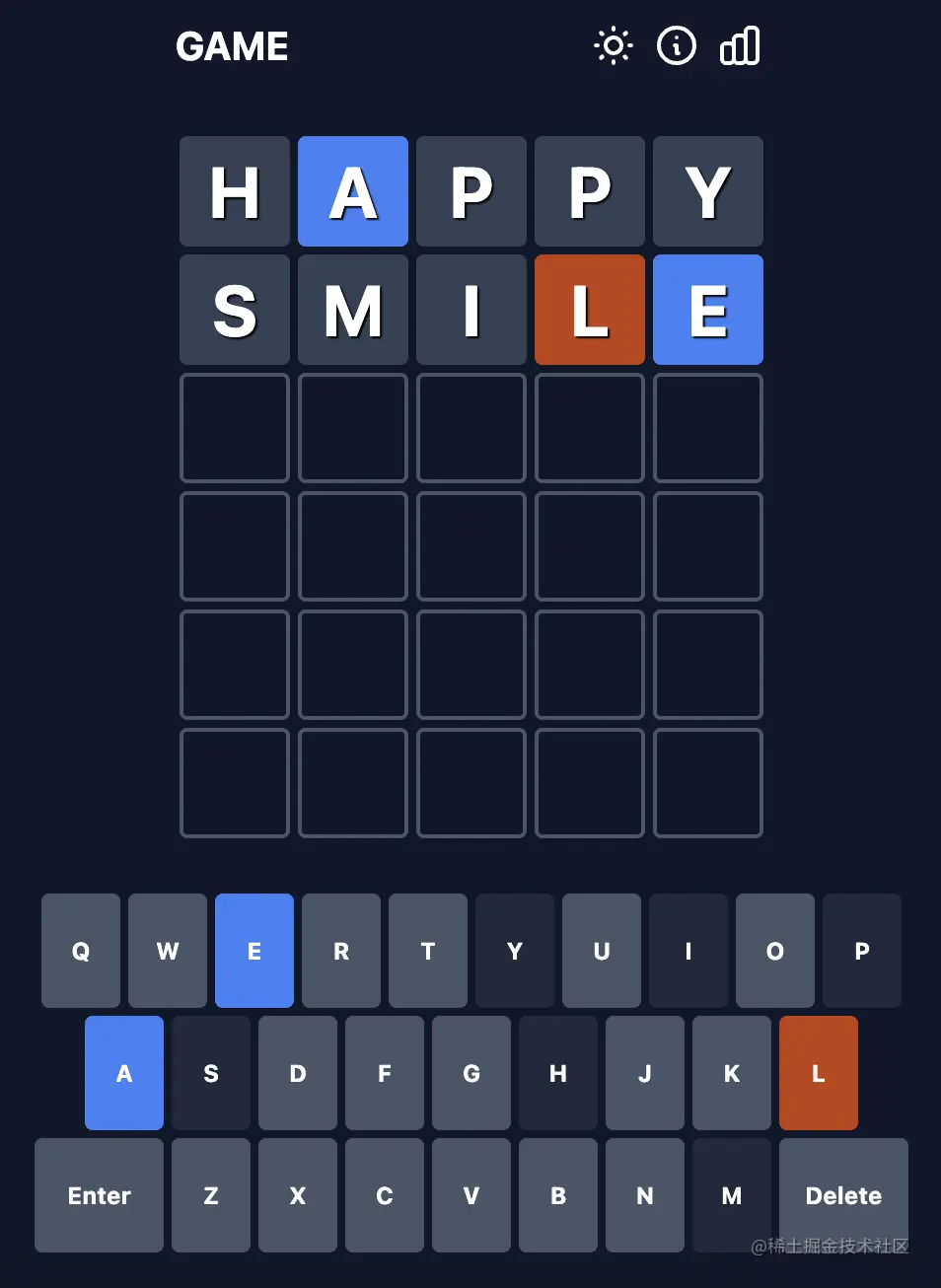Screen dimensions: 941x1288
Task: Type the letter Q key
Action: tap(81, 951)
